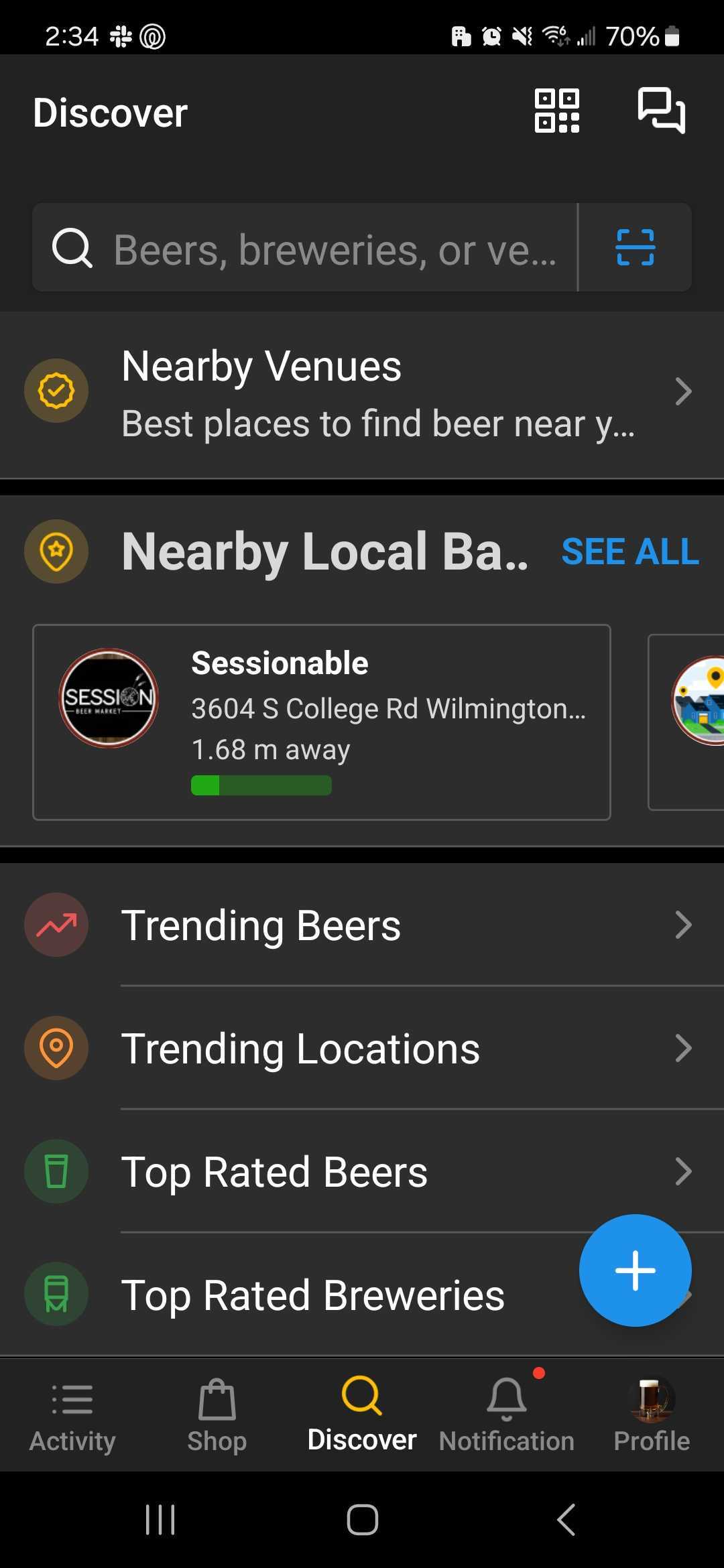Tap the barcode scan icon in search bar
This screenshot has height=1568, width=724.
coord(636,247)
